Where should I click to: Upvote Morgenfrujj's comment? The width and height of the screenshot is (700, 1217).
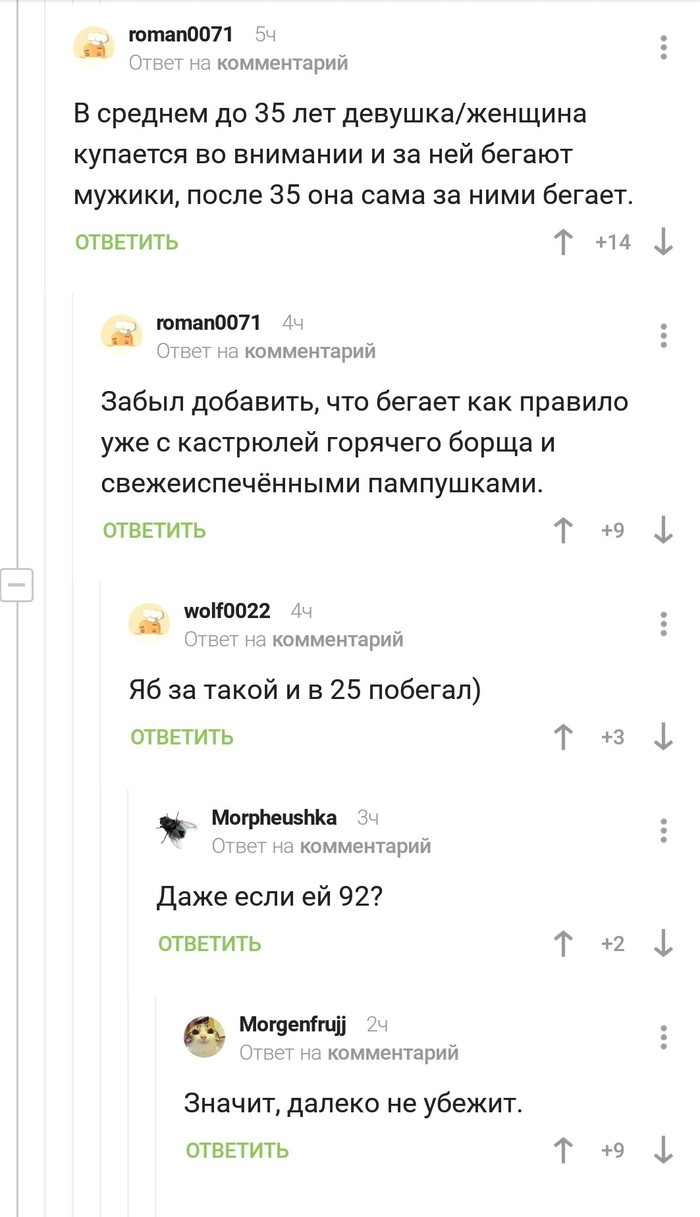pos(563,1151)
